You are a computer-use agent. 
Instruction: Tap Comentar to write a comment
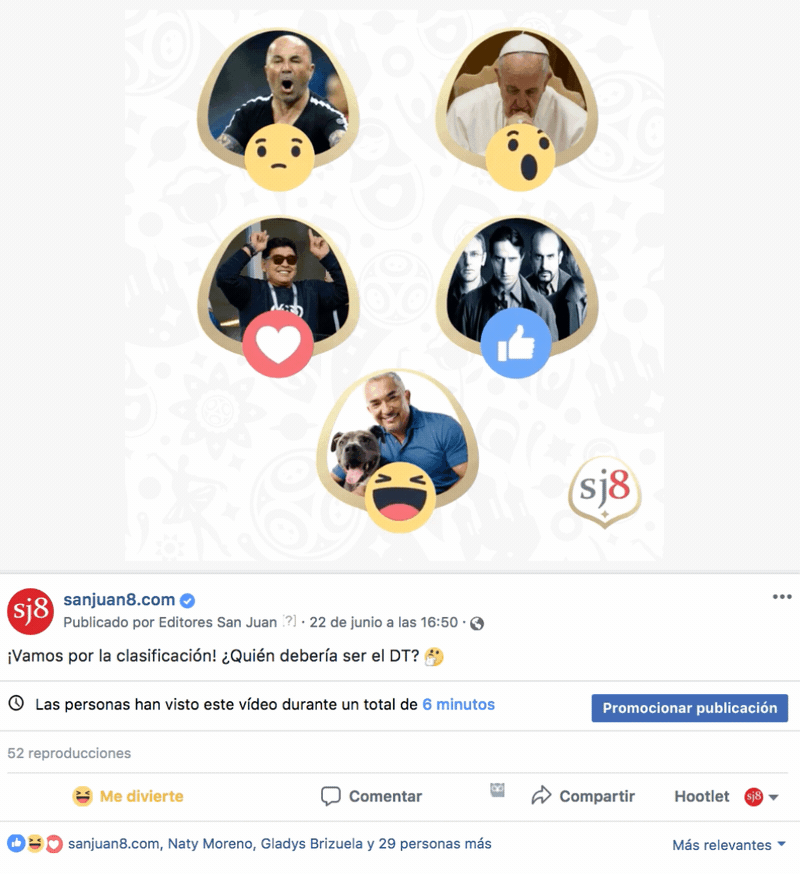coord(372,796)
